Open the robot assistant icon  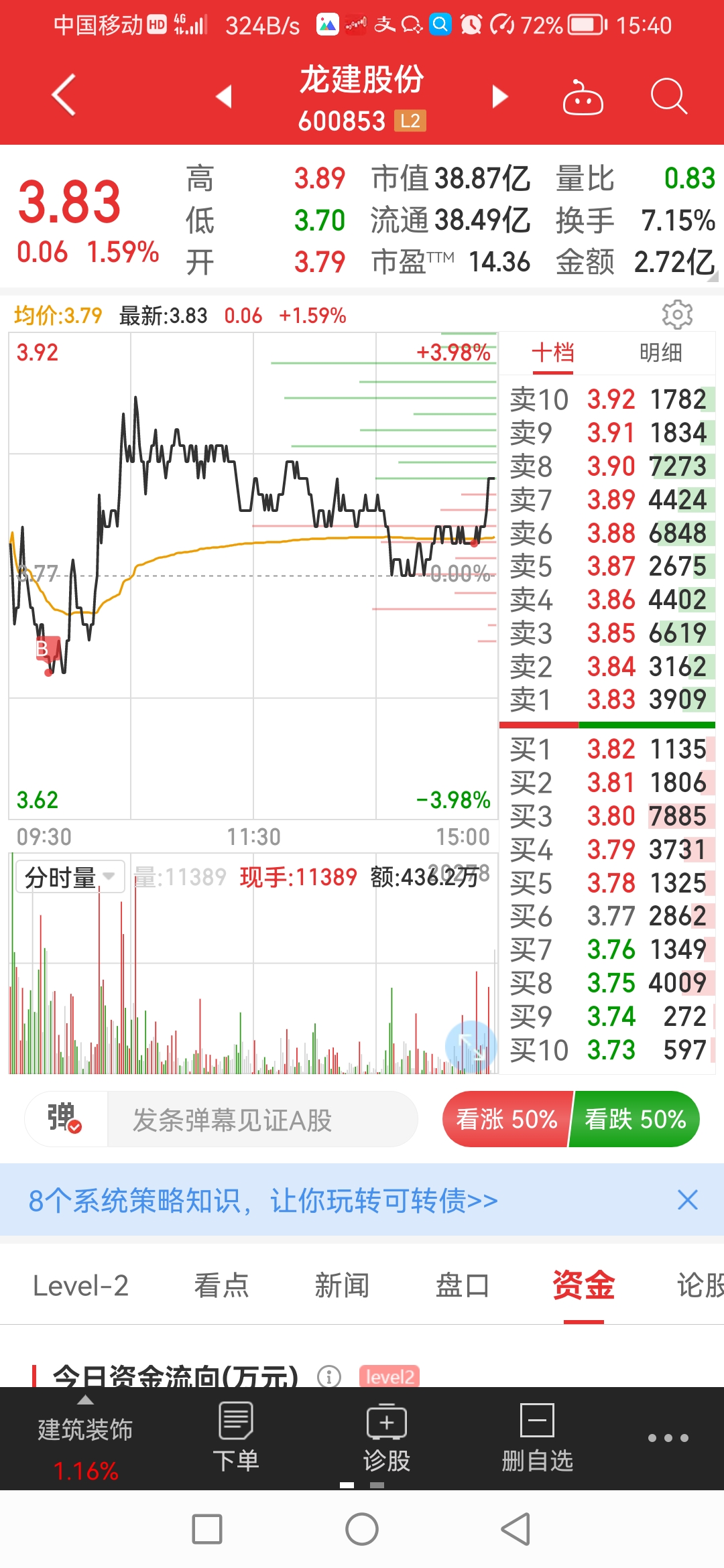click(x=582, y=98)
